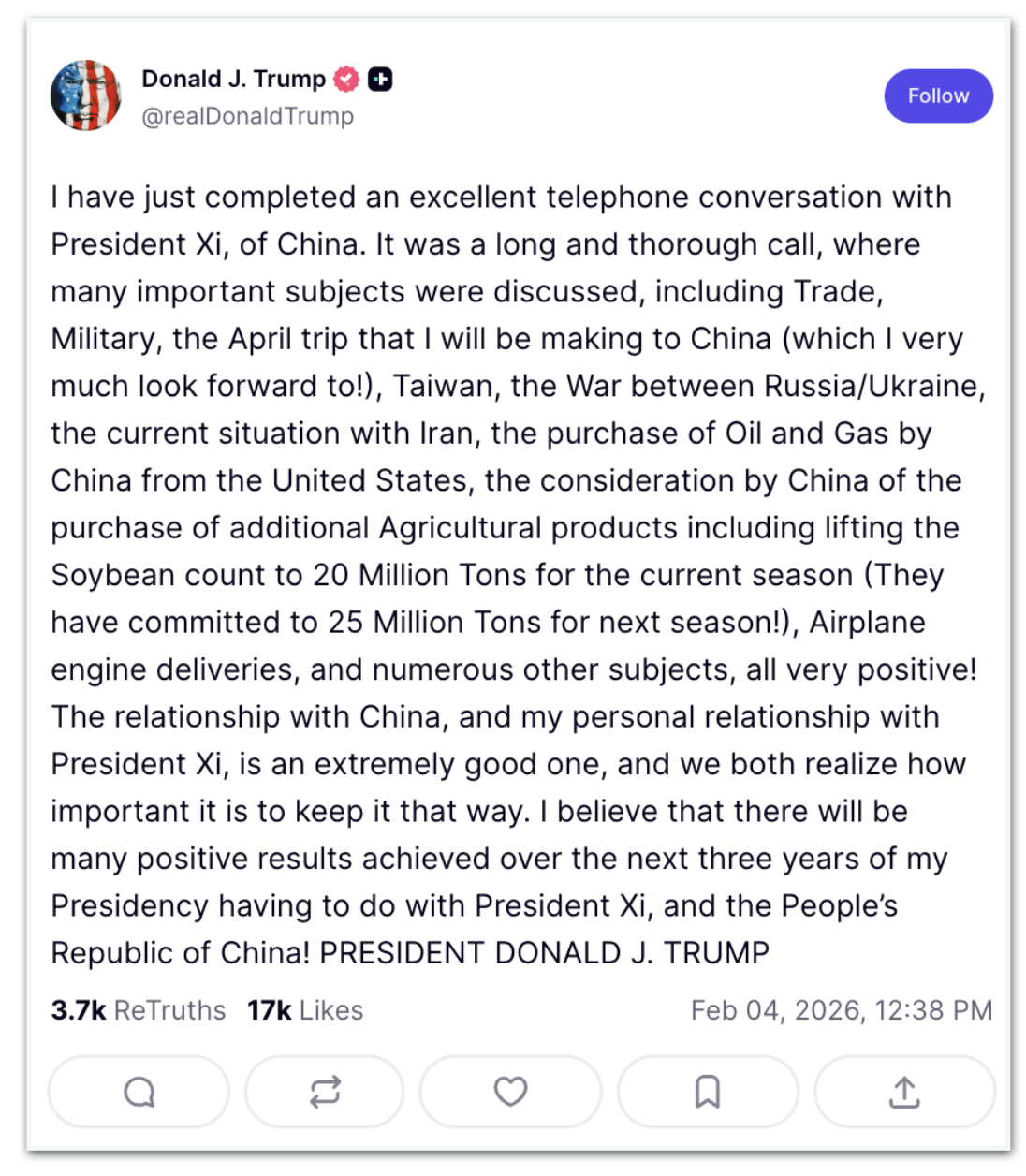
Task: Open the reply comment icon
Action: pyautogui.click(x=139, y=1091)
